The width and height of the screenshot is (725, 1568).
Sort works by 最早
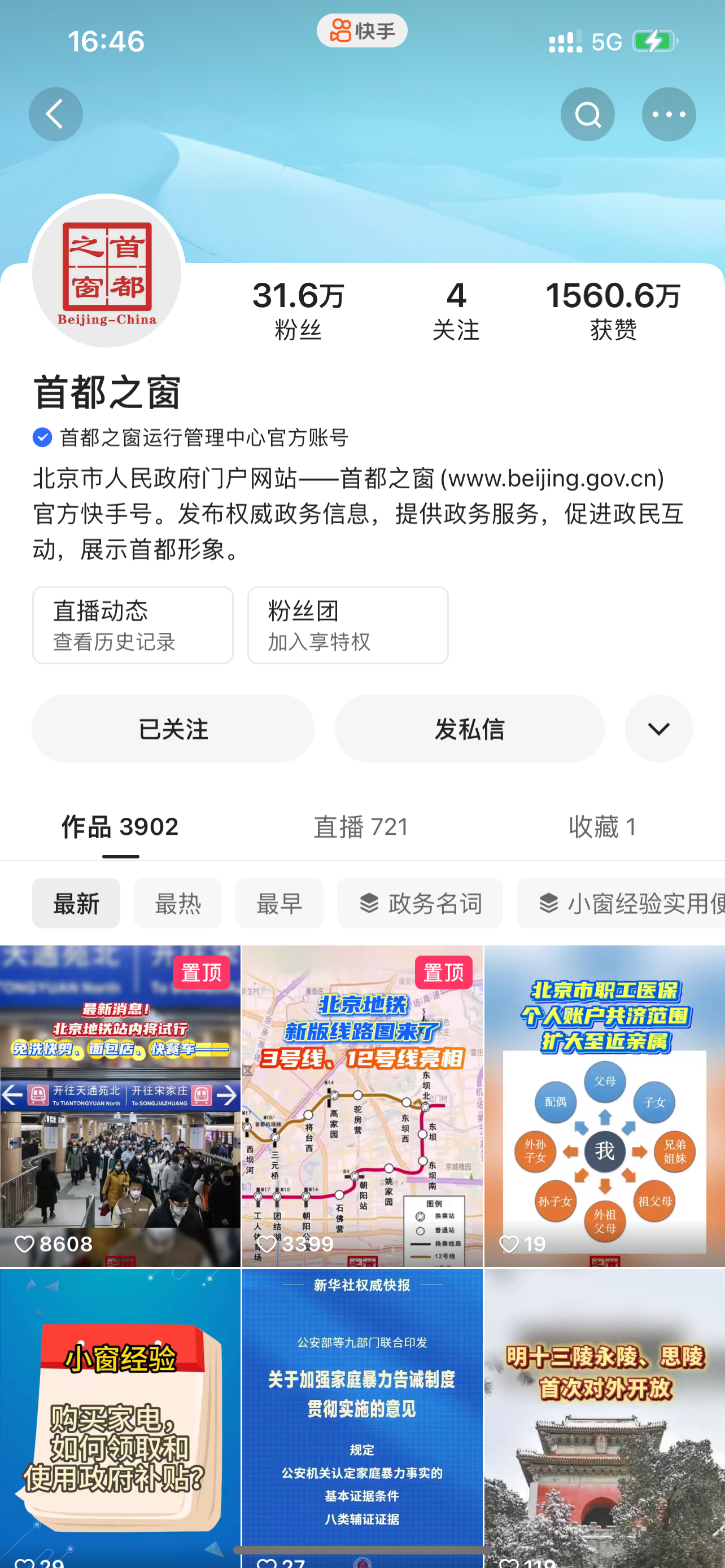[279, 903]
